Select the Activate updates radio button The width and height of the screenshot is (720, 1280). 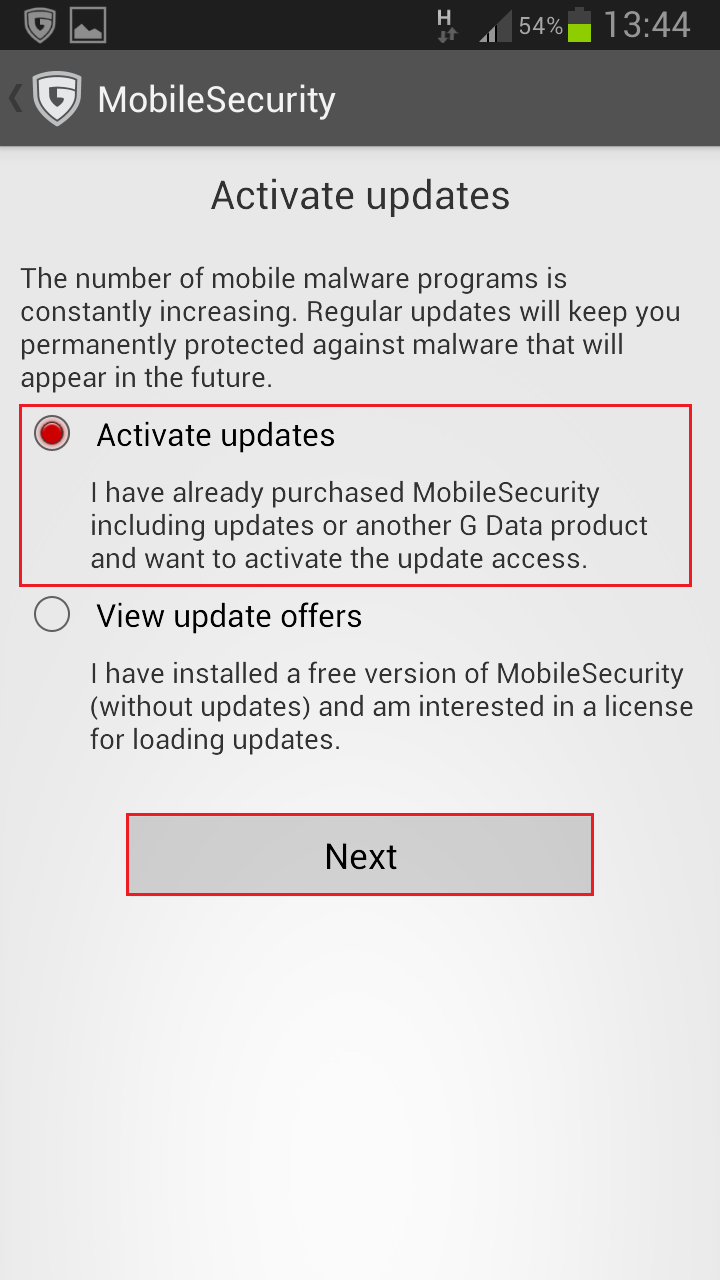[52, 434]
